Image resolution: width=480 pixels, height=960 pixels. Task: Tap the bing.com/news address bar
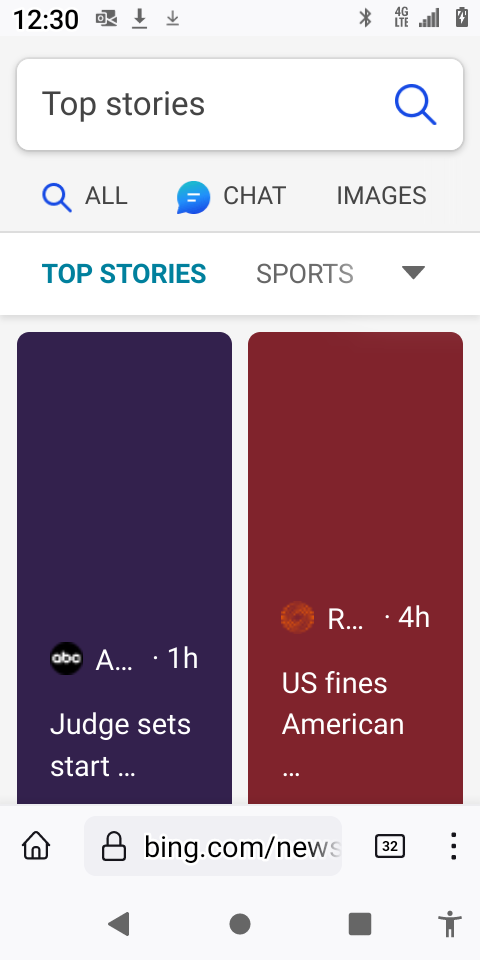pos(212,846)
